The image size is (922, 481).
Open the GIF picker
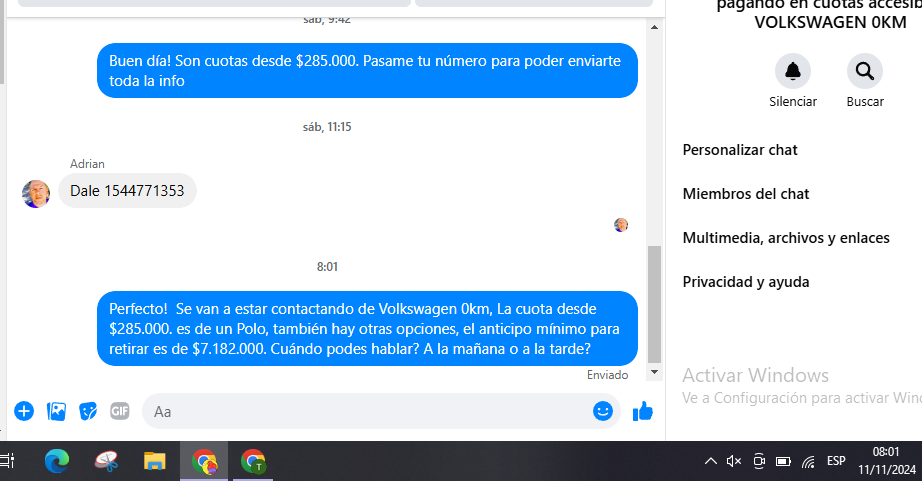120,411
